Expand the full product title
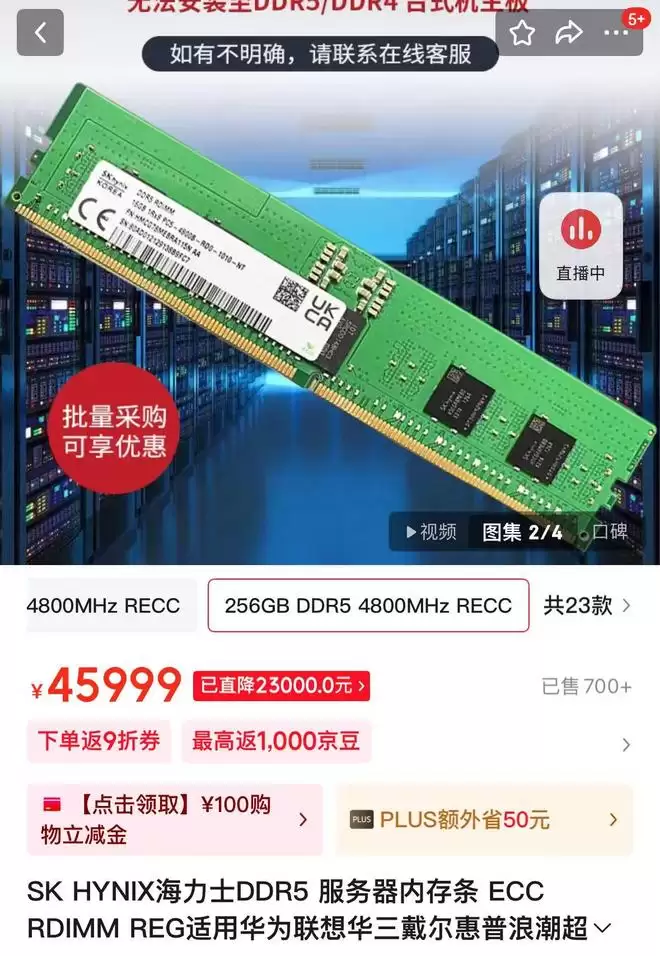This screenshot has height=956, width=660. pos(602,930)
